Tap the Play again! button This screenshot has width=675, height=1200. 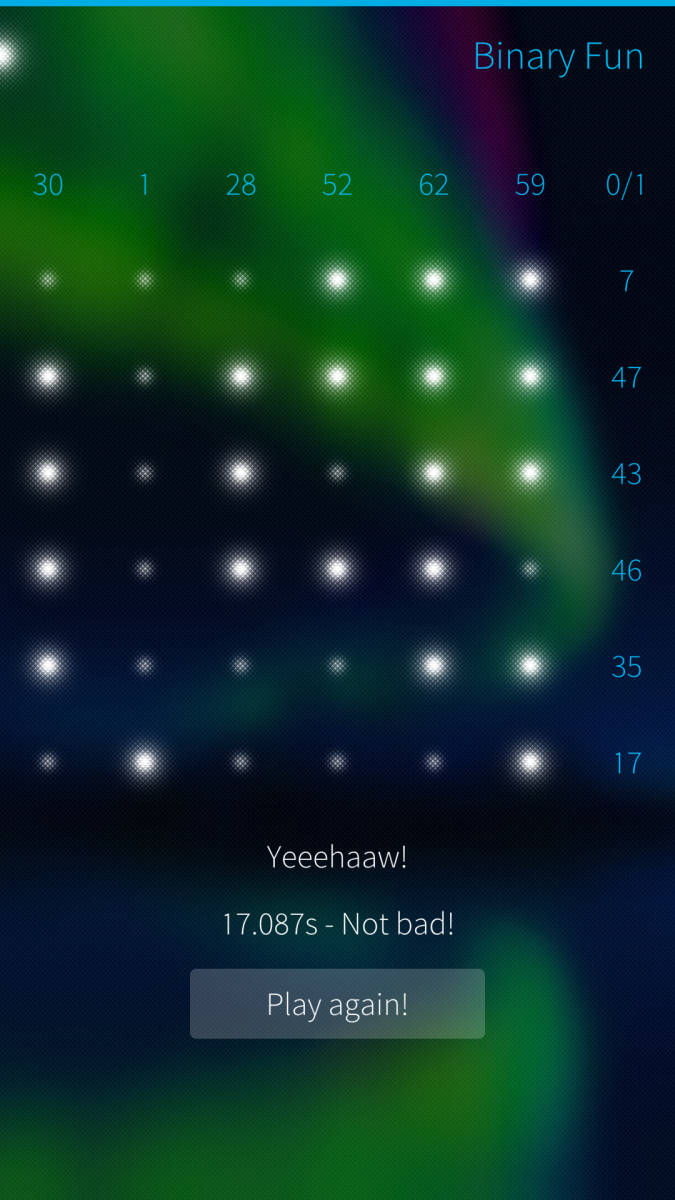tap(337, 1004)
